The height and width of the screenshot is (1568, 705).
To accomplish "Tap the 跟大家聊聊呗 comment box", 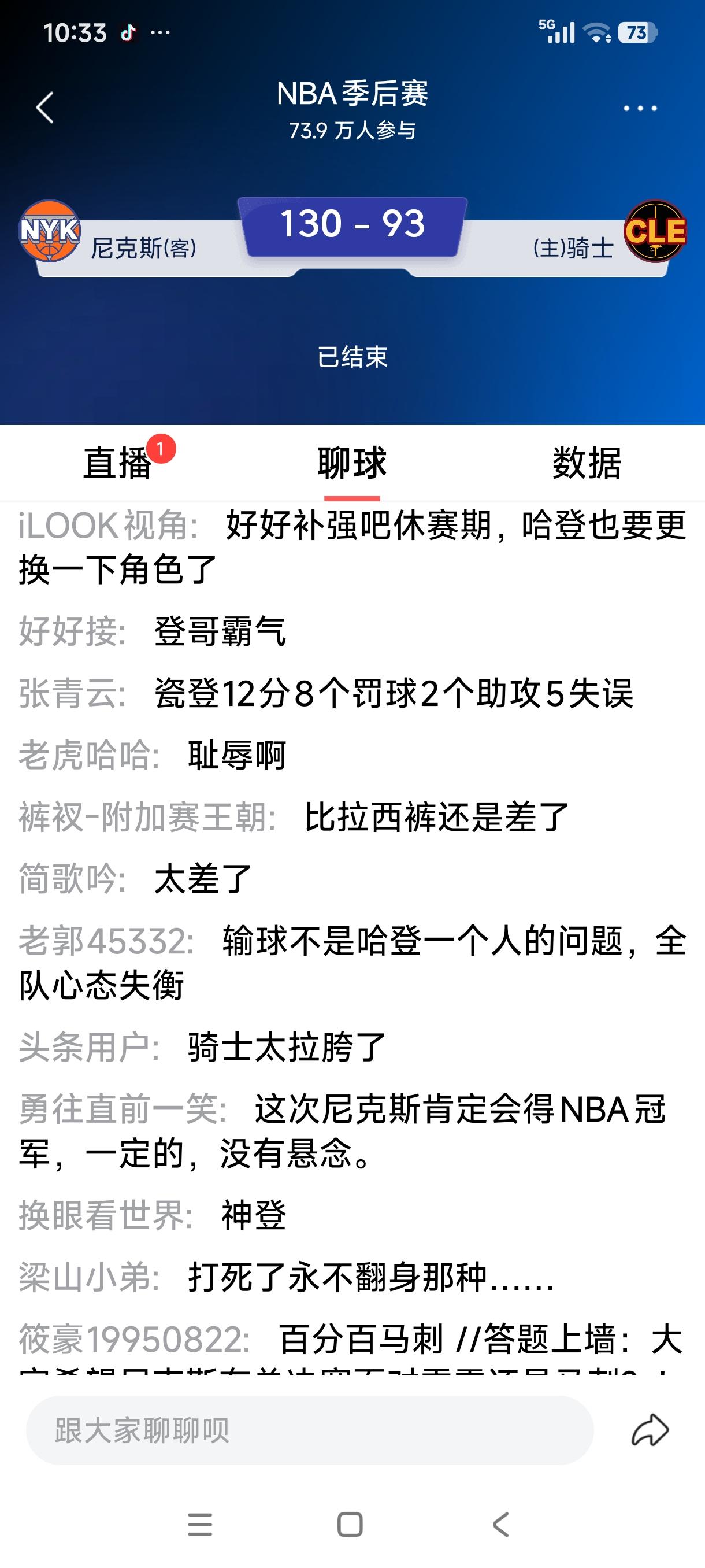I will [310, 1430].
